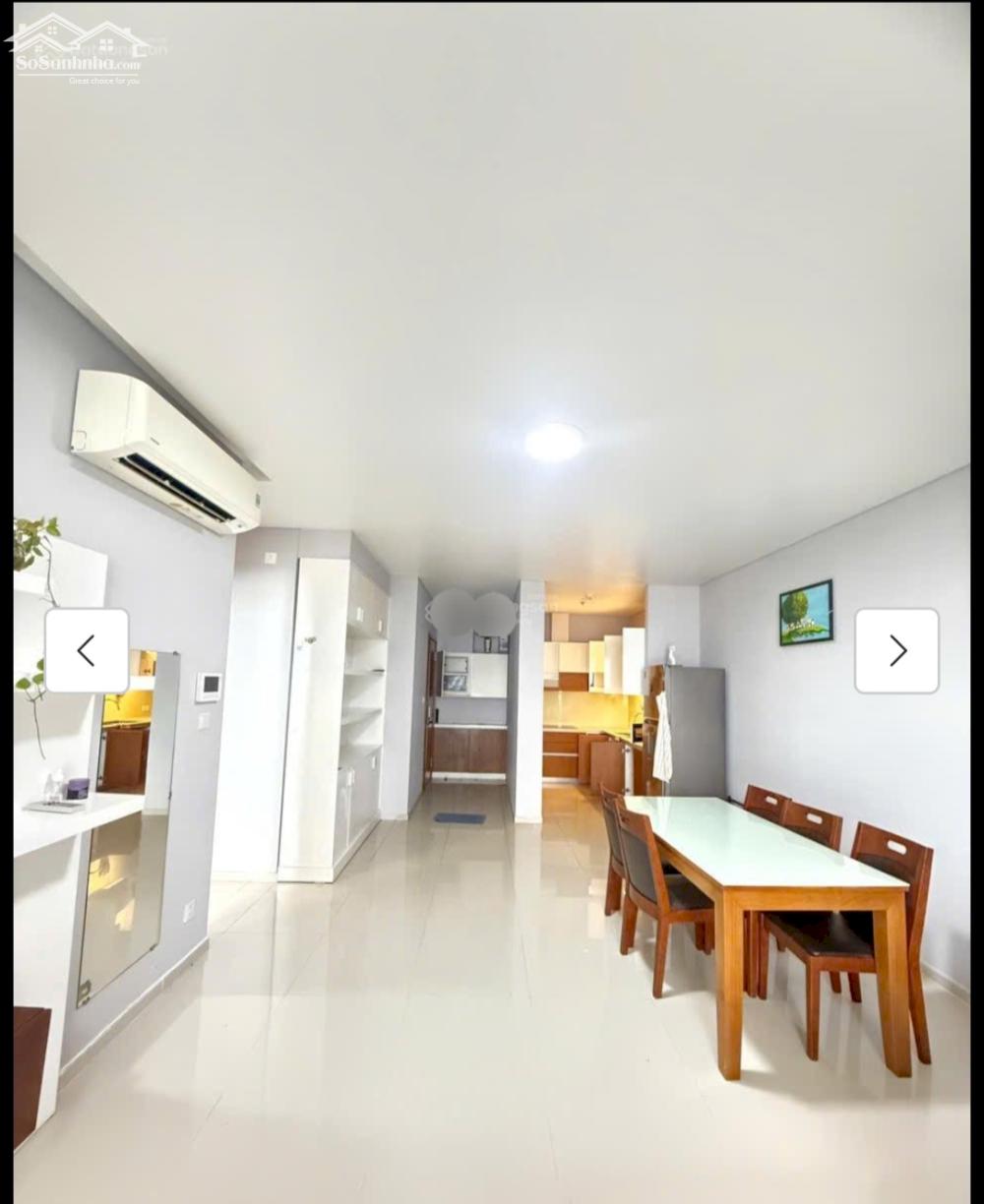Go to the next photo

[896, 650]
